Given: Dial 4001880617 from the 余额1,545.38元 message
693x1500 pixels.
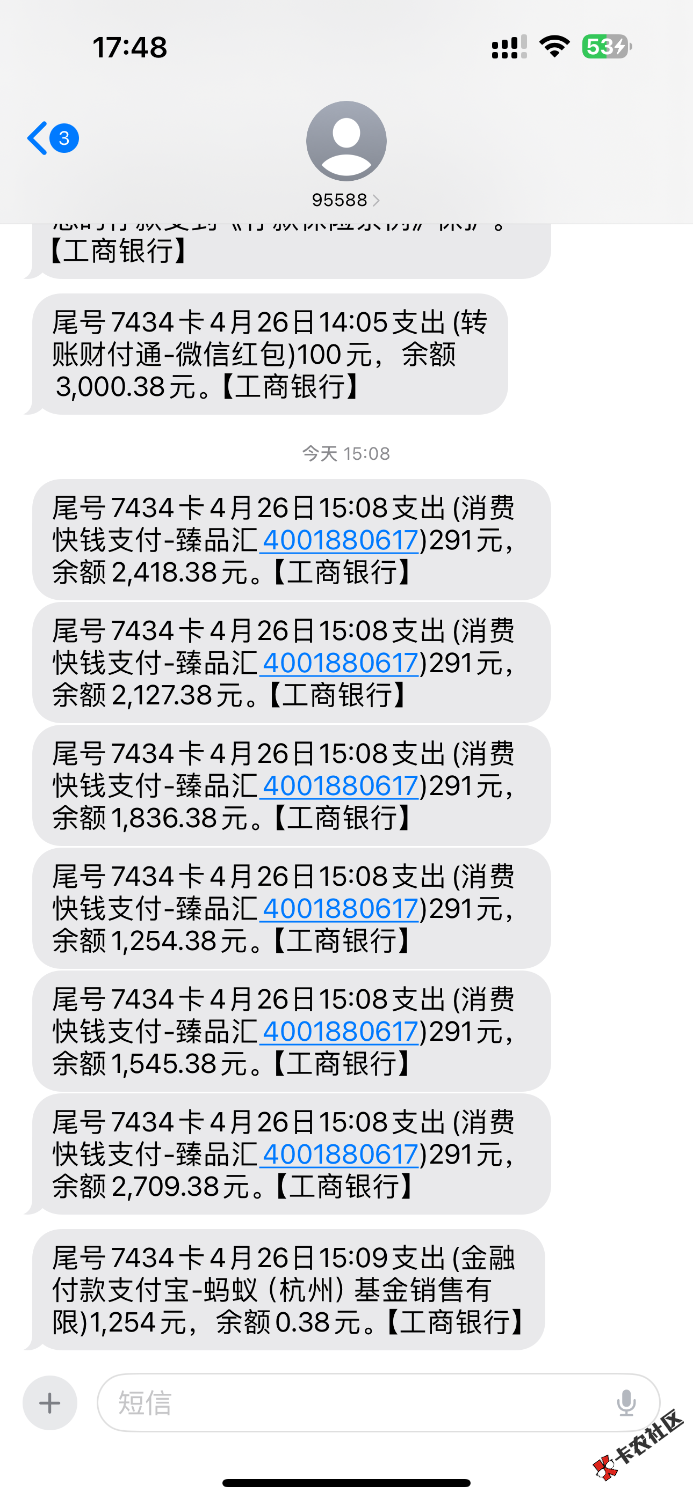Looking at the screenshot, I should (339, 1033).
